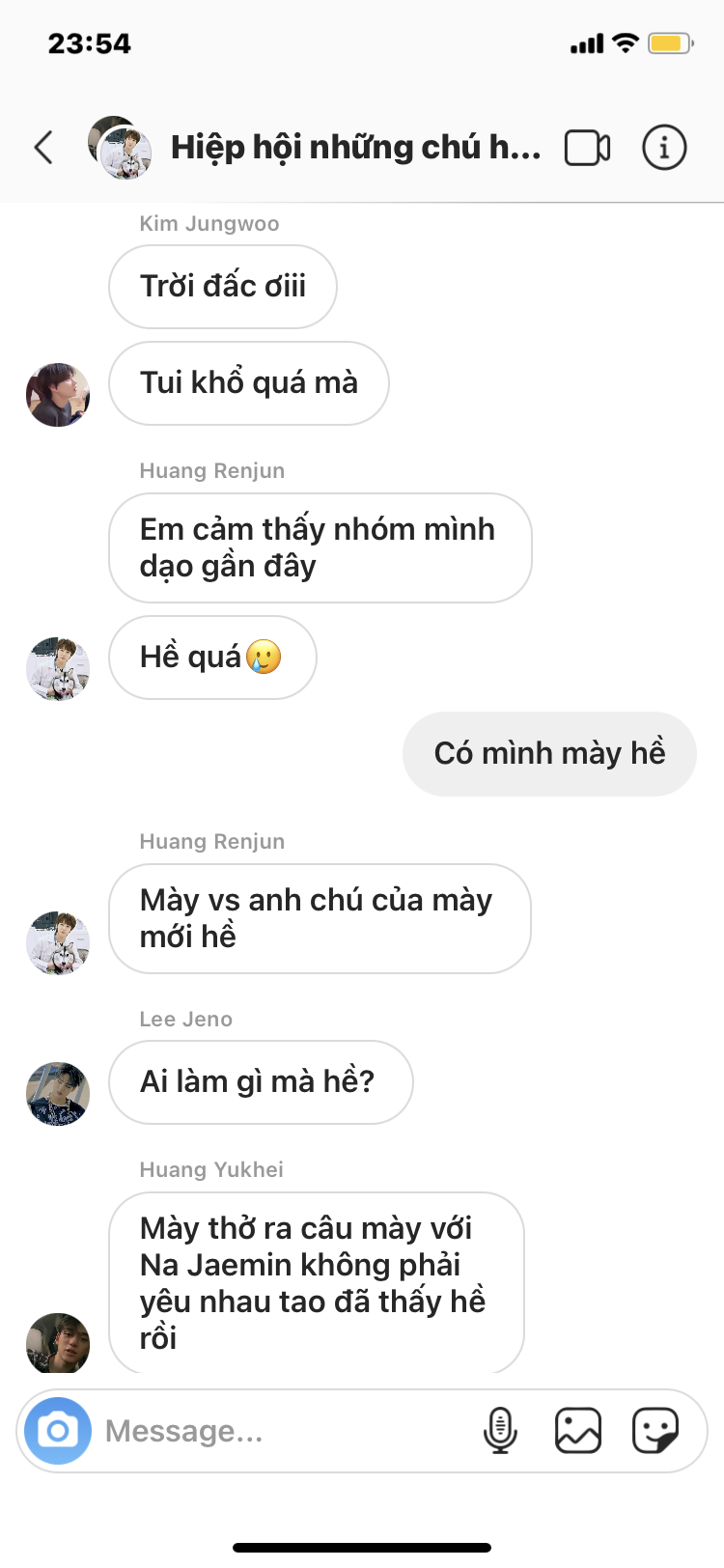This screenshot has width=724, height=1568.
Task: Tap the Message text field
Action: (280, 1431)
